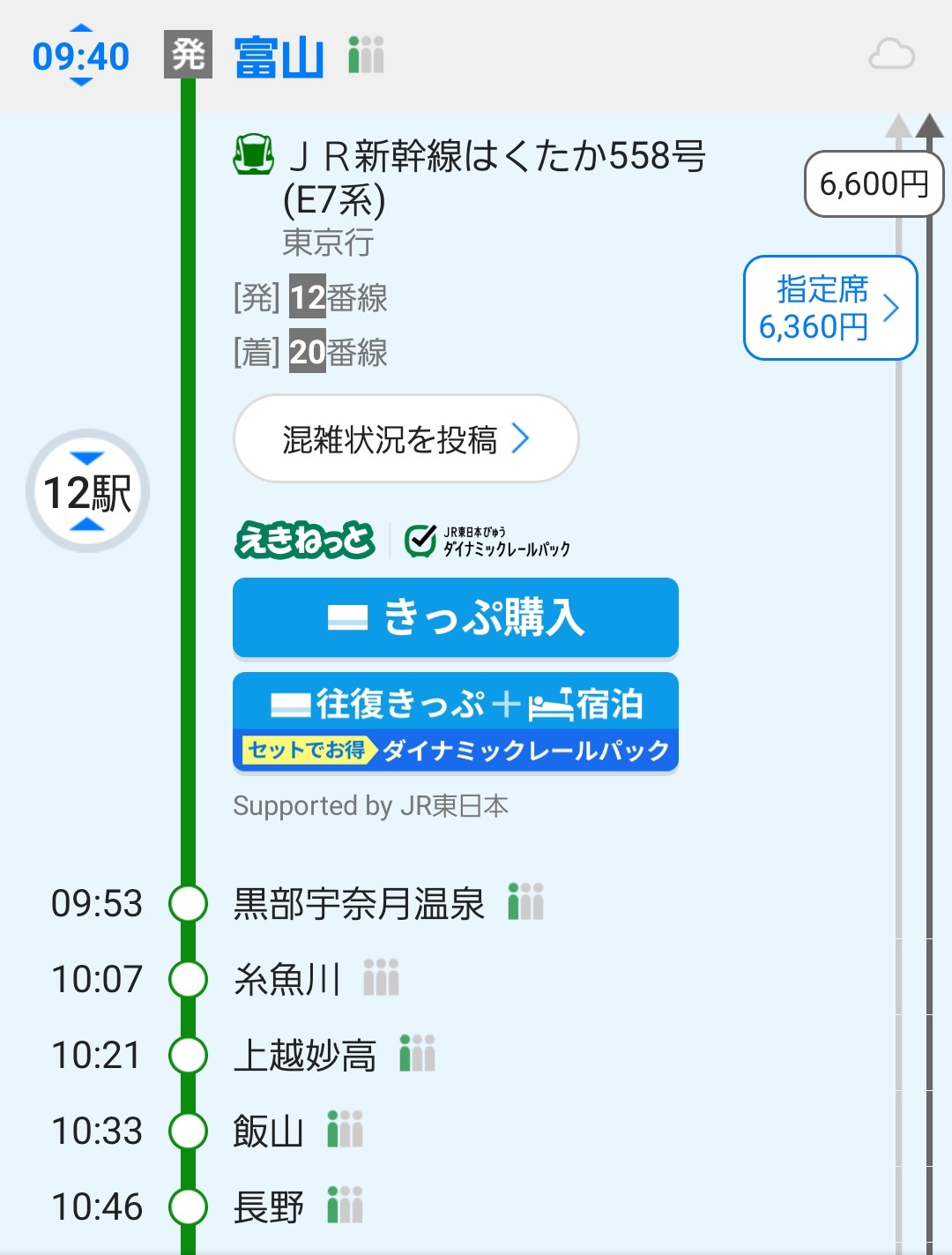This screenshot has height=1255, width=952.
Task: Select the 飯山 stop
Action: [268, 1132]
